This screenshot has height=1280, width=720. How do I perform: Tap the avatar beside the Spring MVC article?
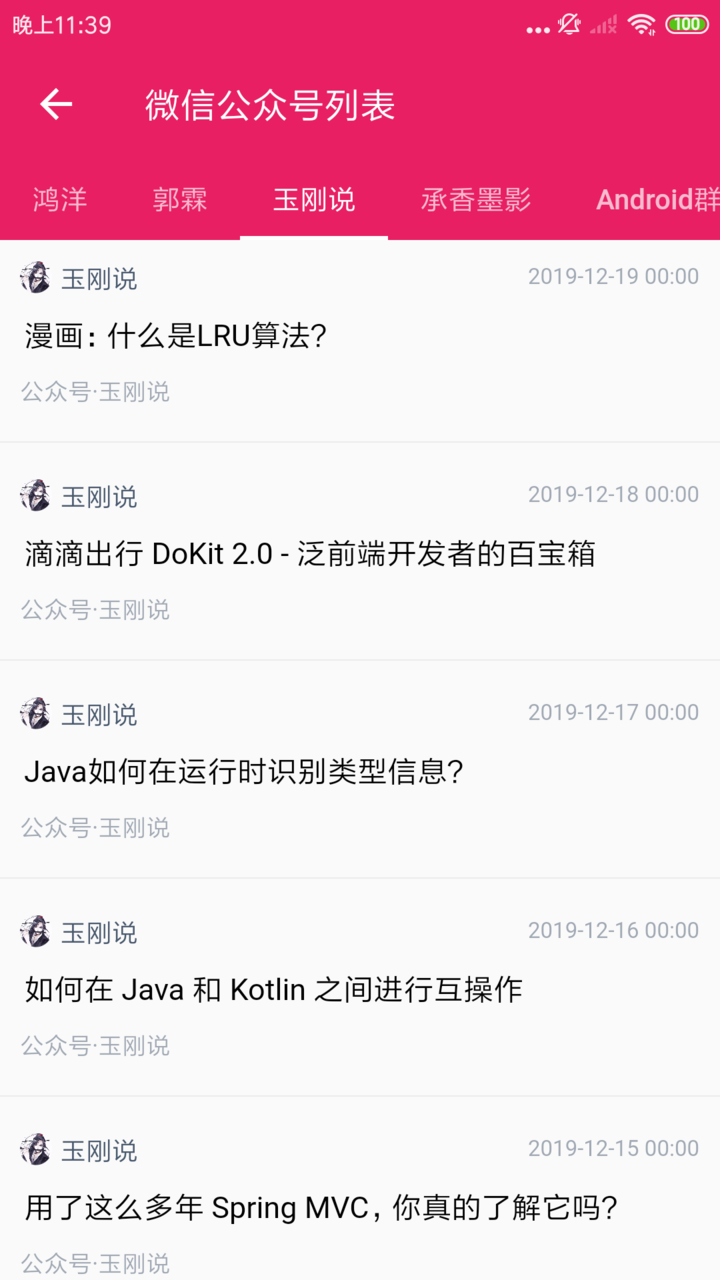coord(36,1149)
